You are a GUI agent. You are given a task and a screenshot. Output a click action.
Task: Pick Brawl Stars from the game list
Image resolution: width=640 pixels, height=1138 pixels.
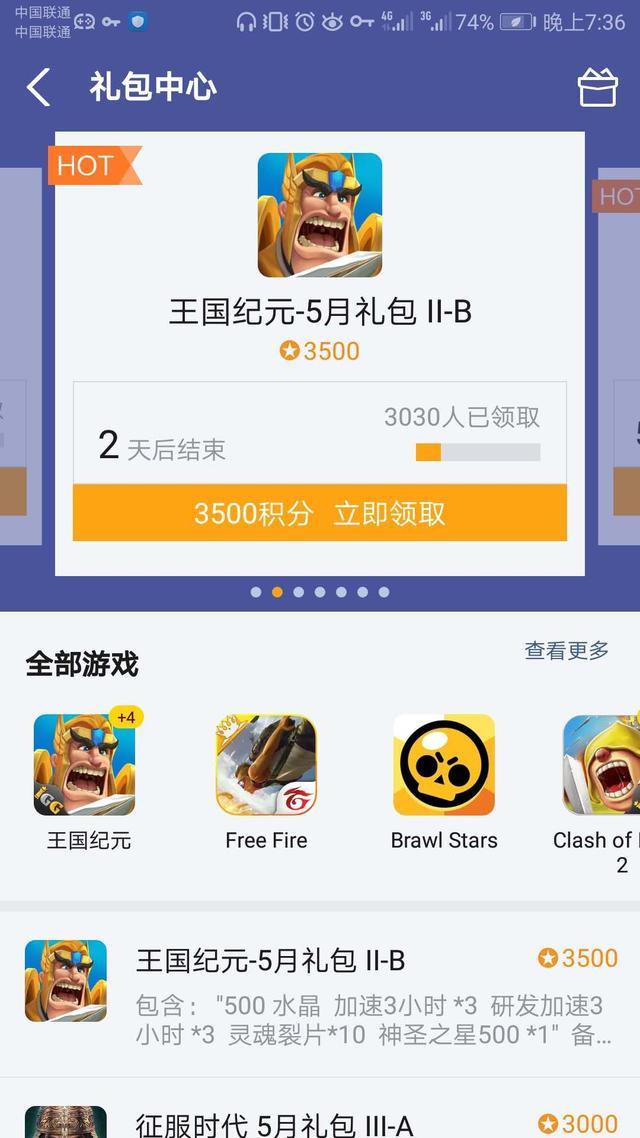444,780
